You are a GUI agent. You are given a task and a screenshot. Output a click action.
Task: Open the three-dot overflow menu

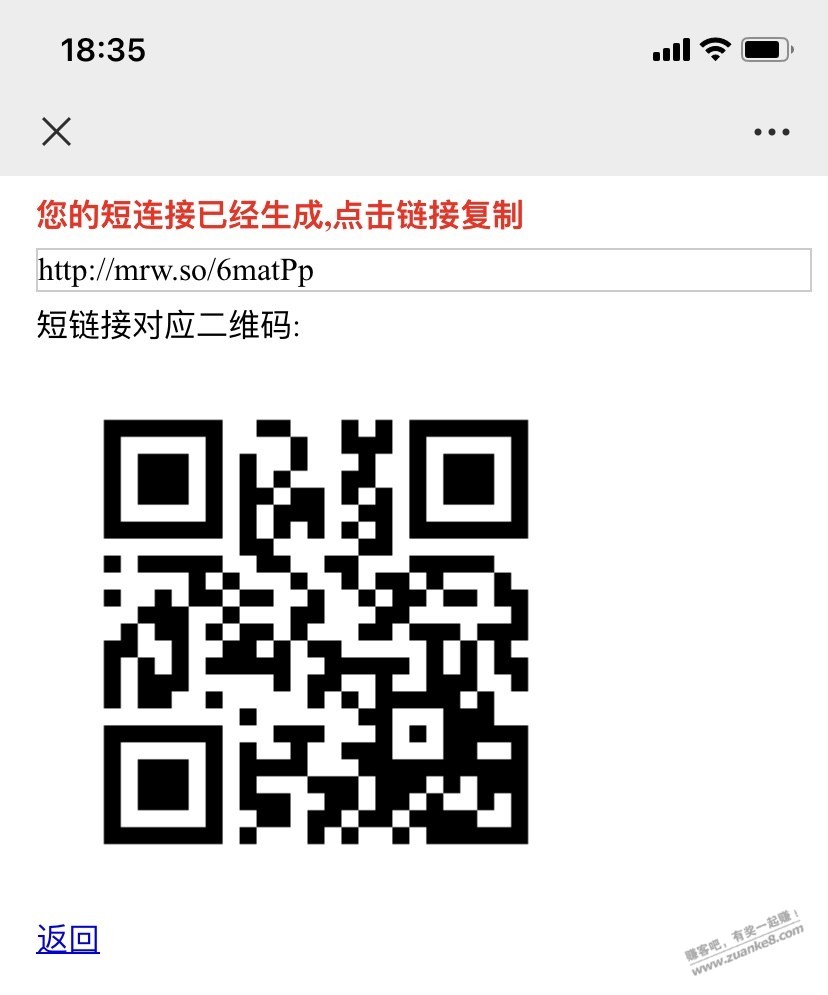(772, 132)
